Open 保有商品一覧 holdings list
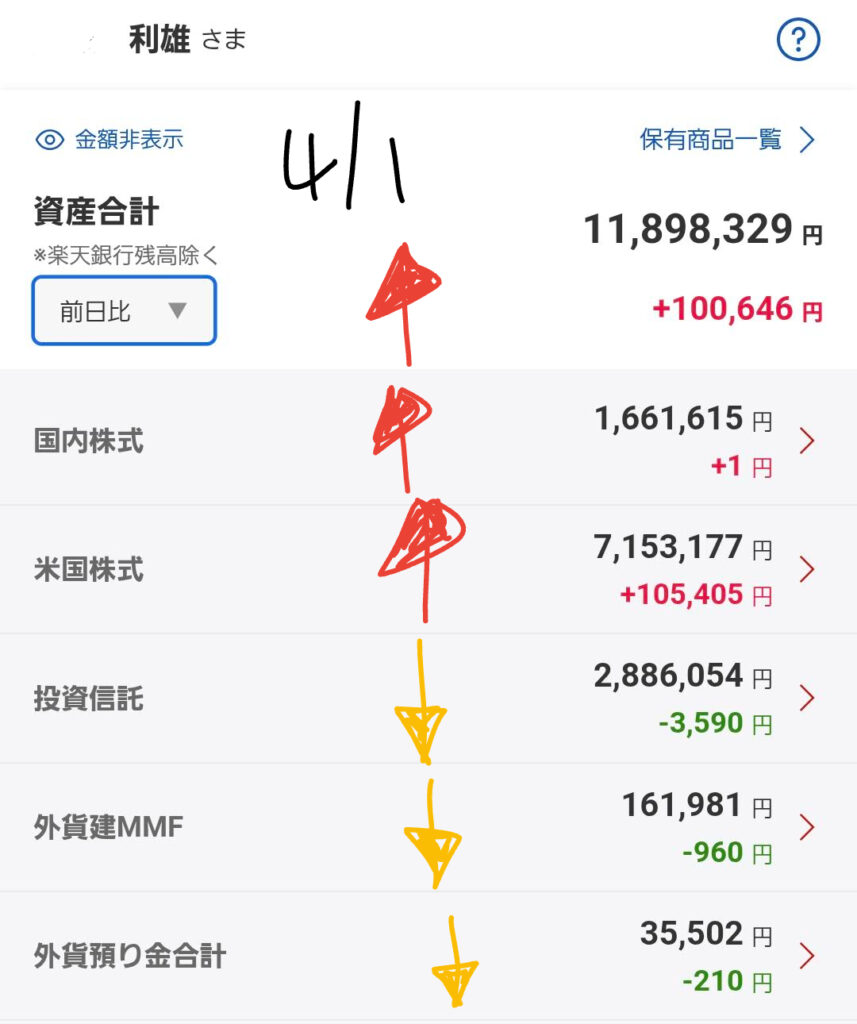 728,140
